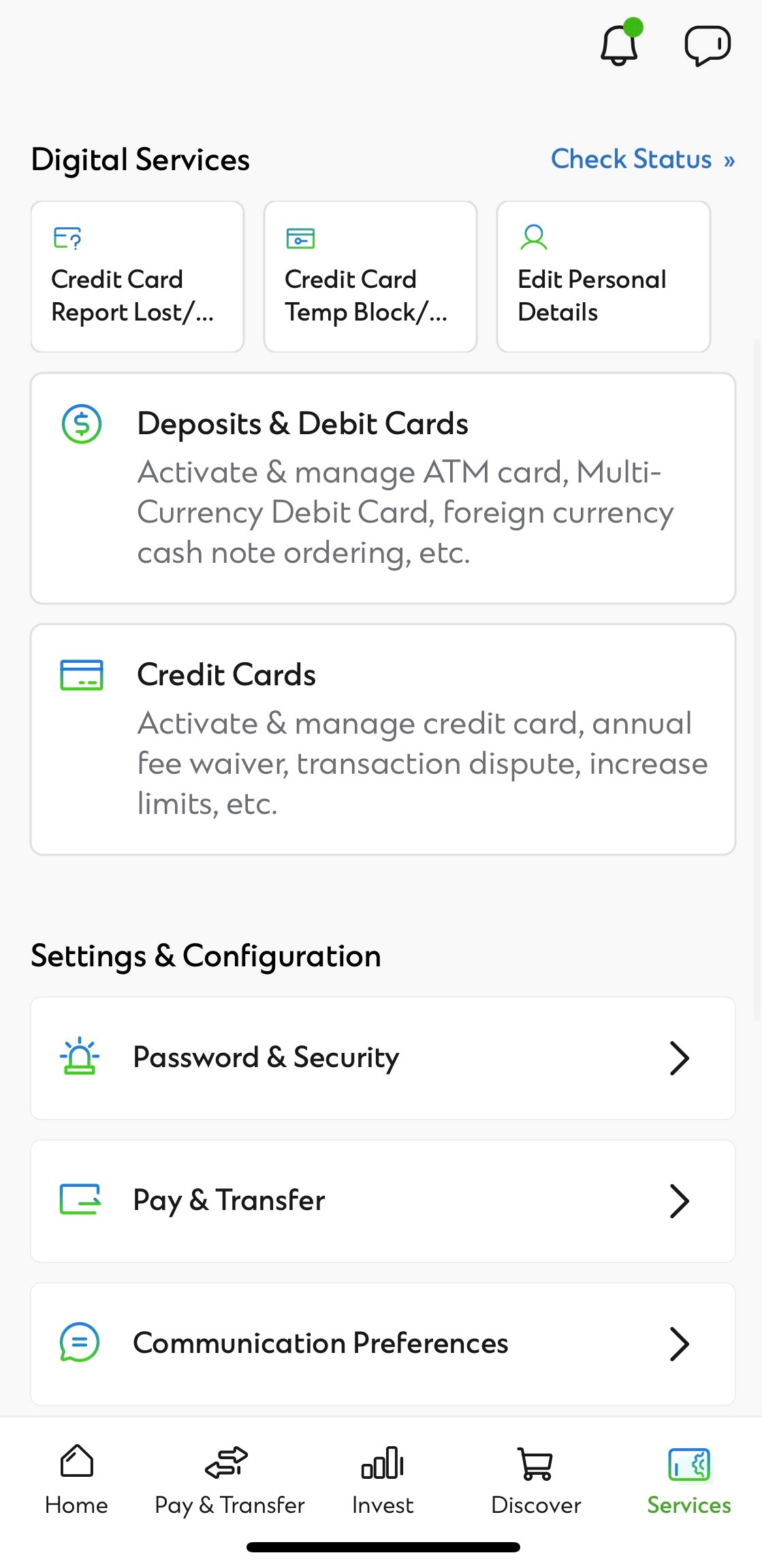Click the Check Status link
This screenshot has width=762, height=1568.
pyautogui.click(x=641, y=159)
